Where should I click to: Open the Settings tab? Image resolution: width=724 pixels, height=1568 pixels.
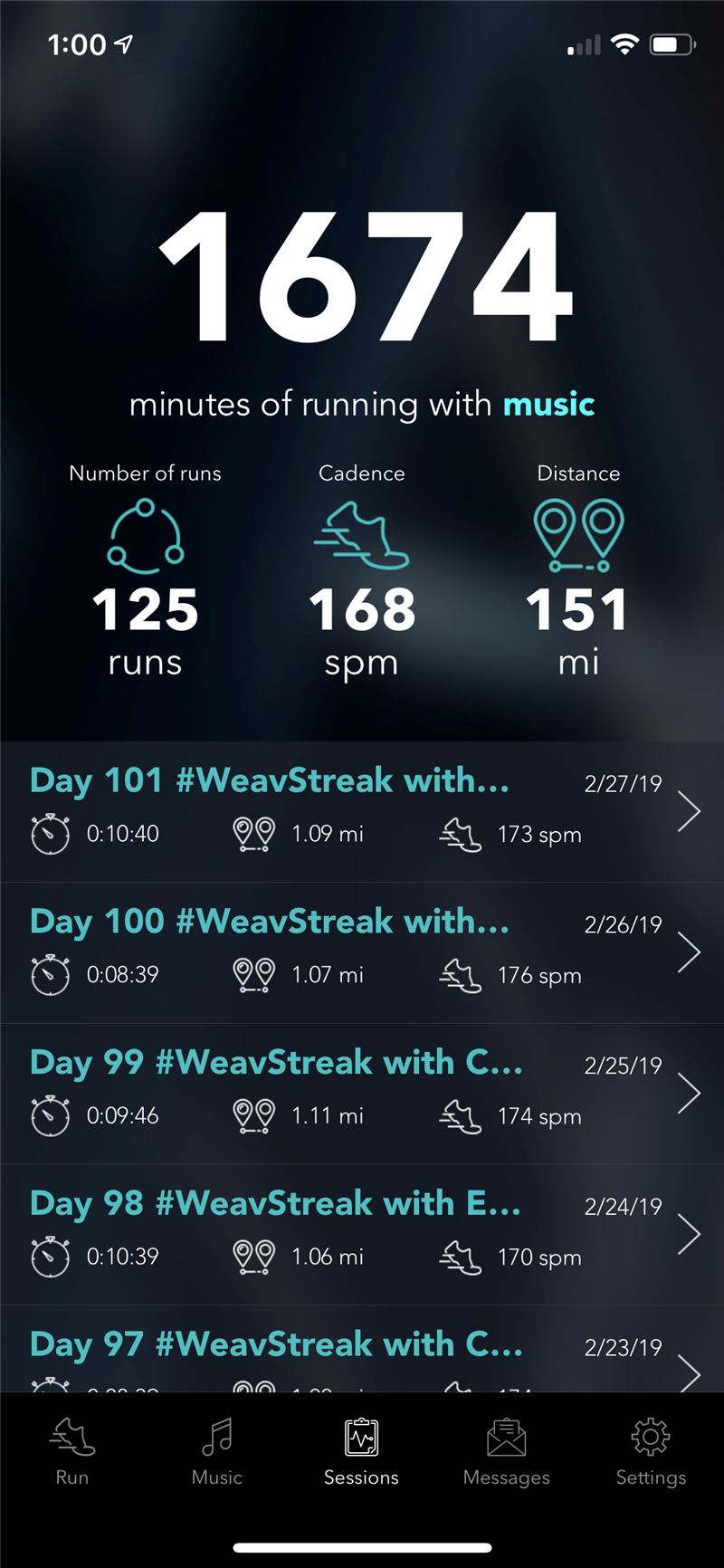point(651,1451)
